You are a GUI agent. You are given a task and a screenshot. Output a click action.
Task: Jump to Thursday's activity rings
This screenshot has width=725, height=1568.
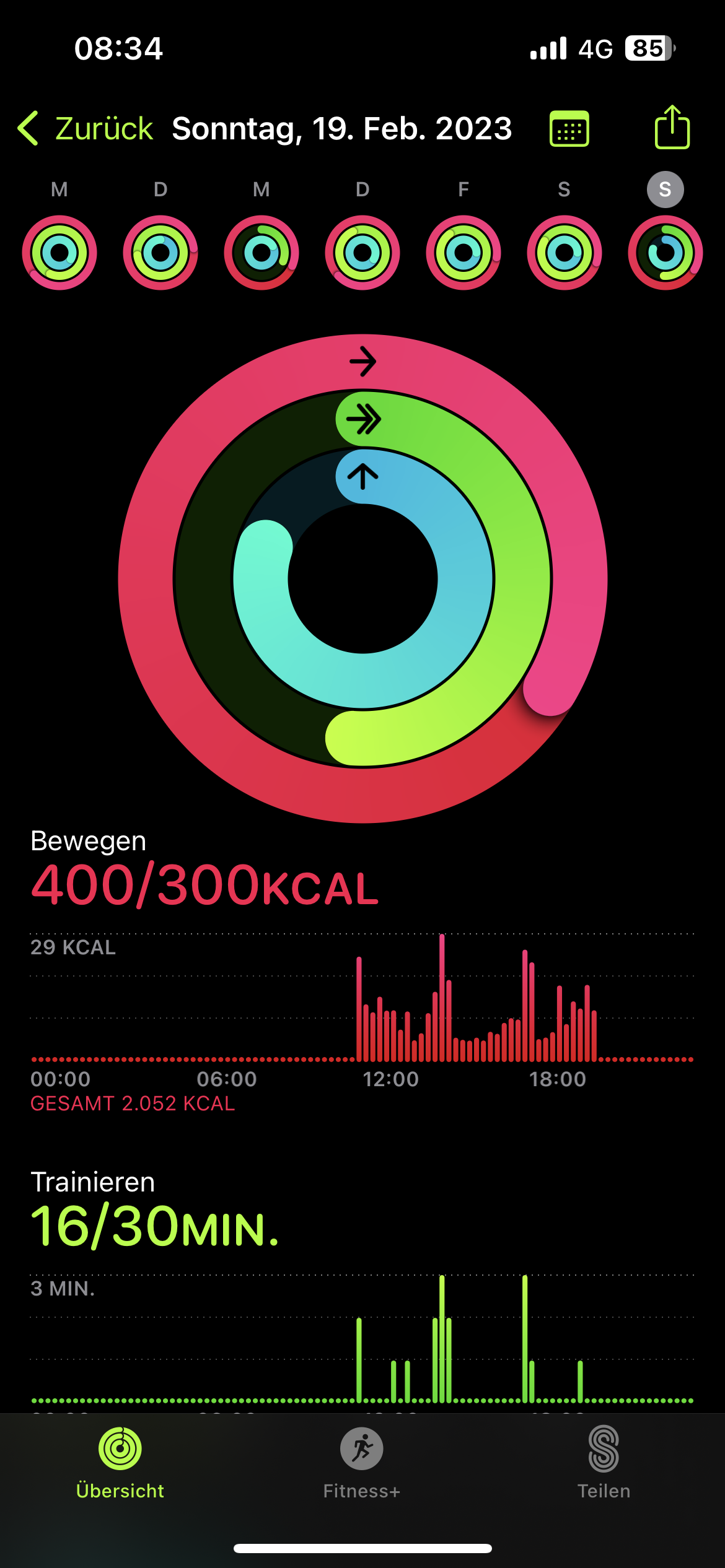[x=362, y=252]
